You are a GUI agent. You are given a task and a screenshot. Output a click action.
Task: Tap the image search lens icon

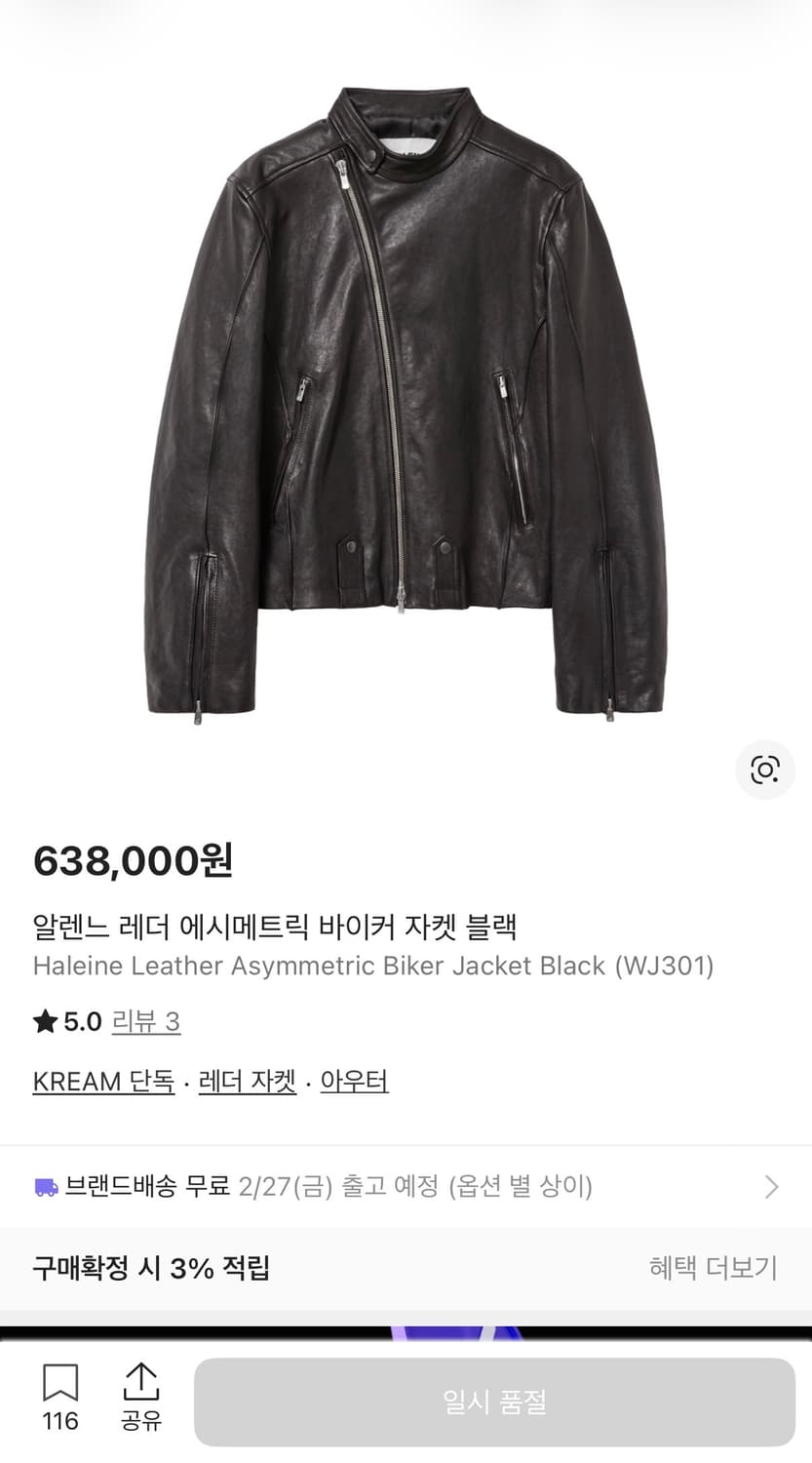point(764,770)
